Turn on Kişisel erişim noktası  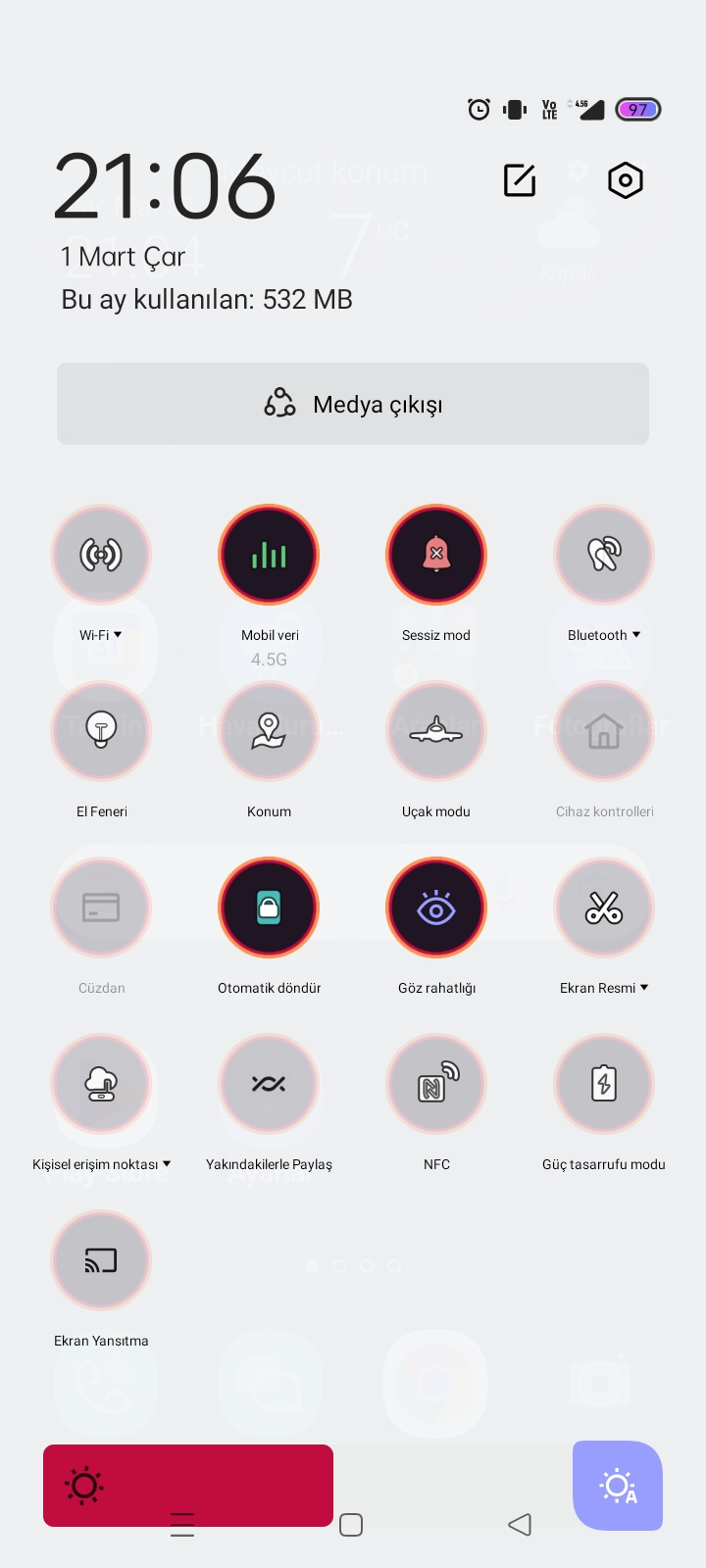point(101,1084)
